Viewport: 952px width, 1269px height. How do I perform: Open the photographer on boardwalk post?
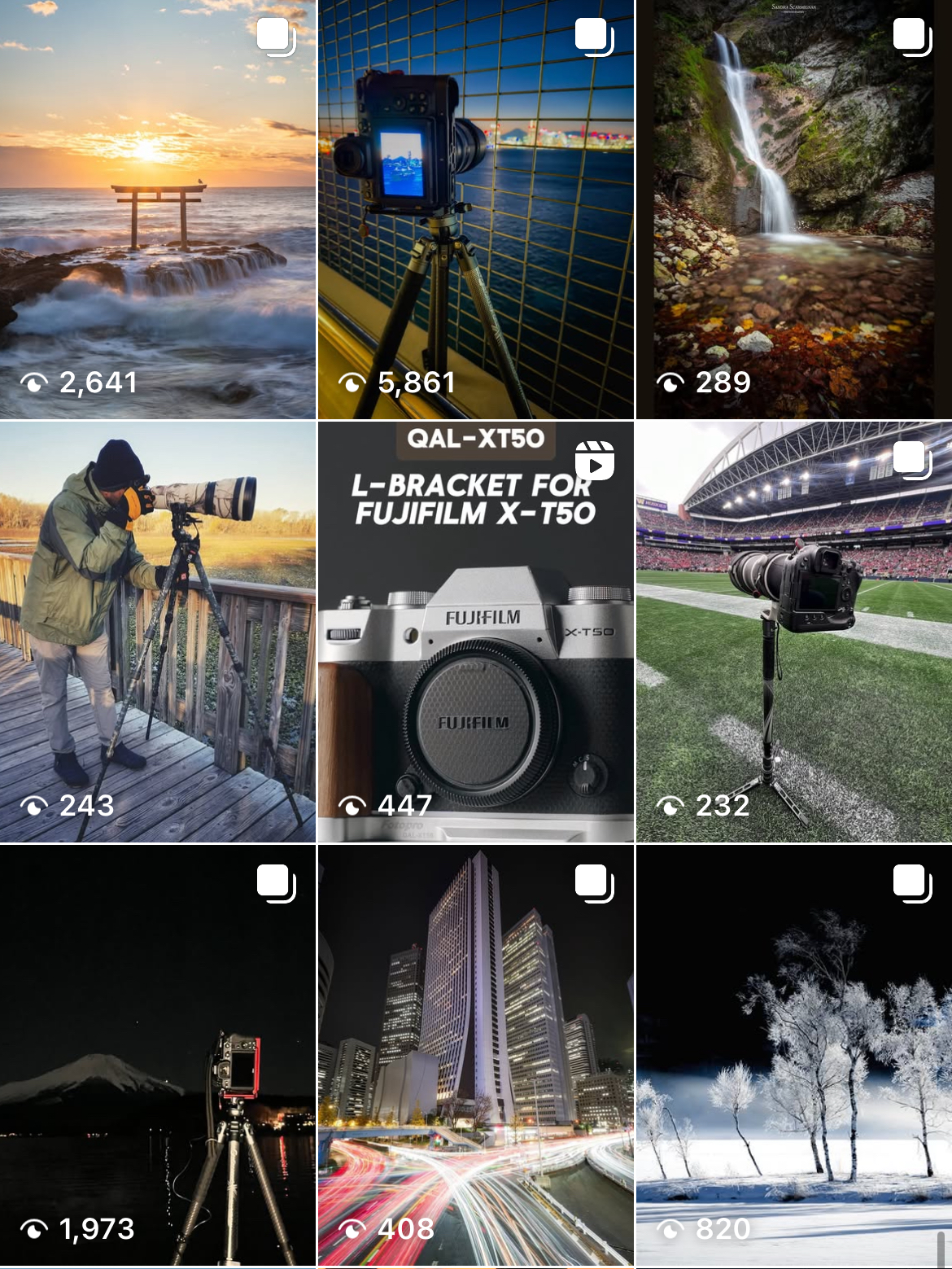(x=157, y=632)
